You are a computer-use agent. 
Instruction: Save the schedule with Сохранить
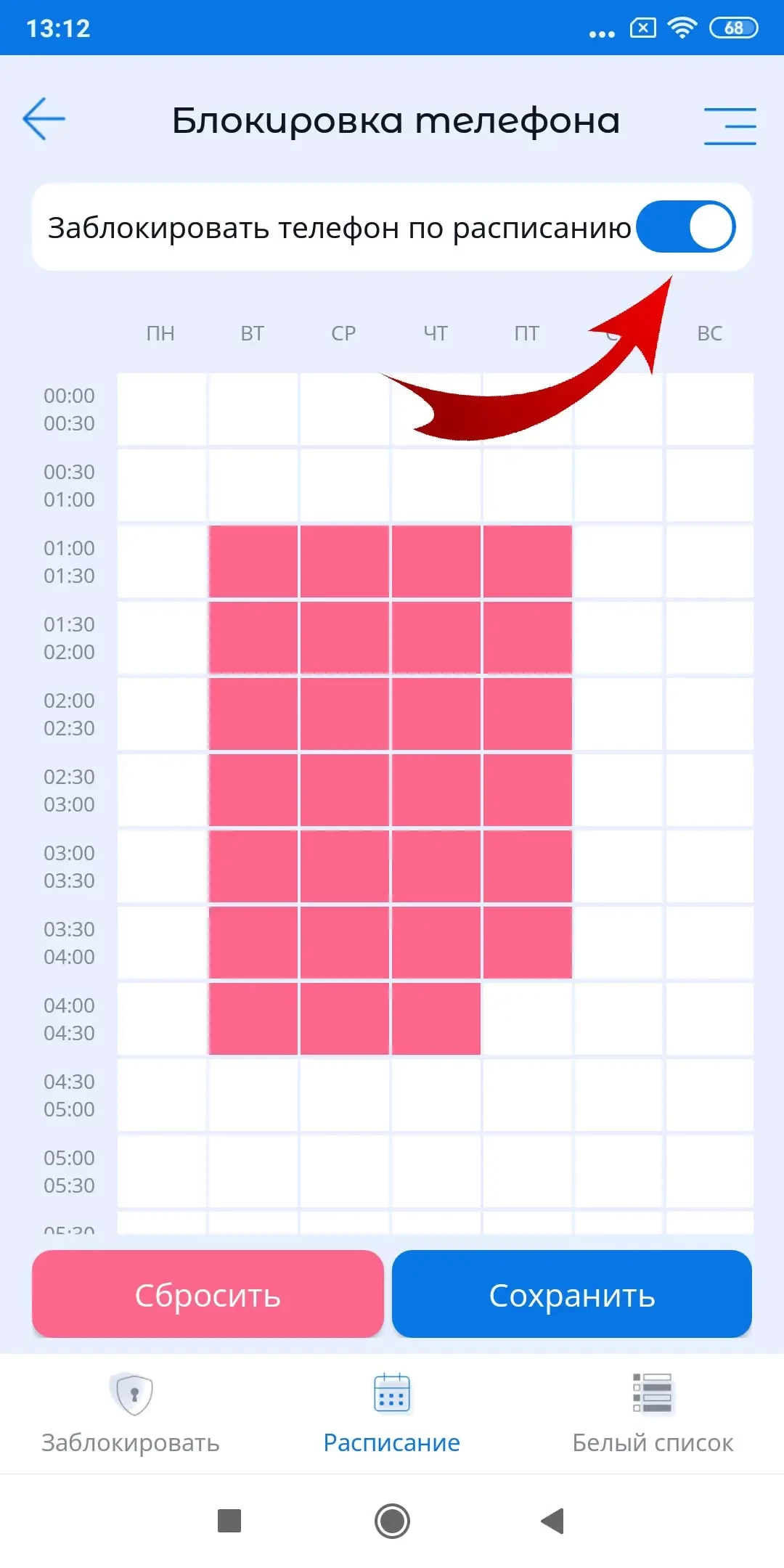571,1294
